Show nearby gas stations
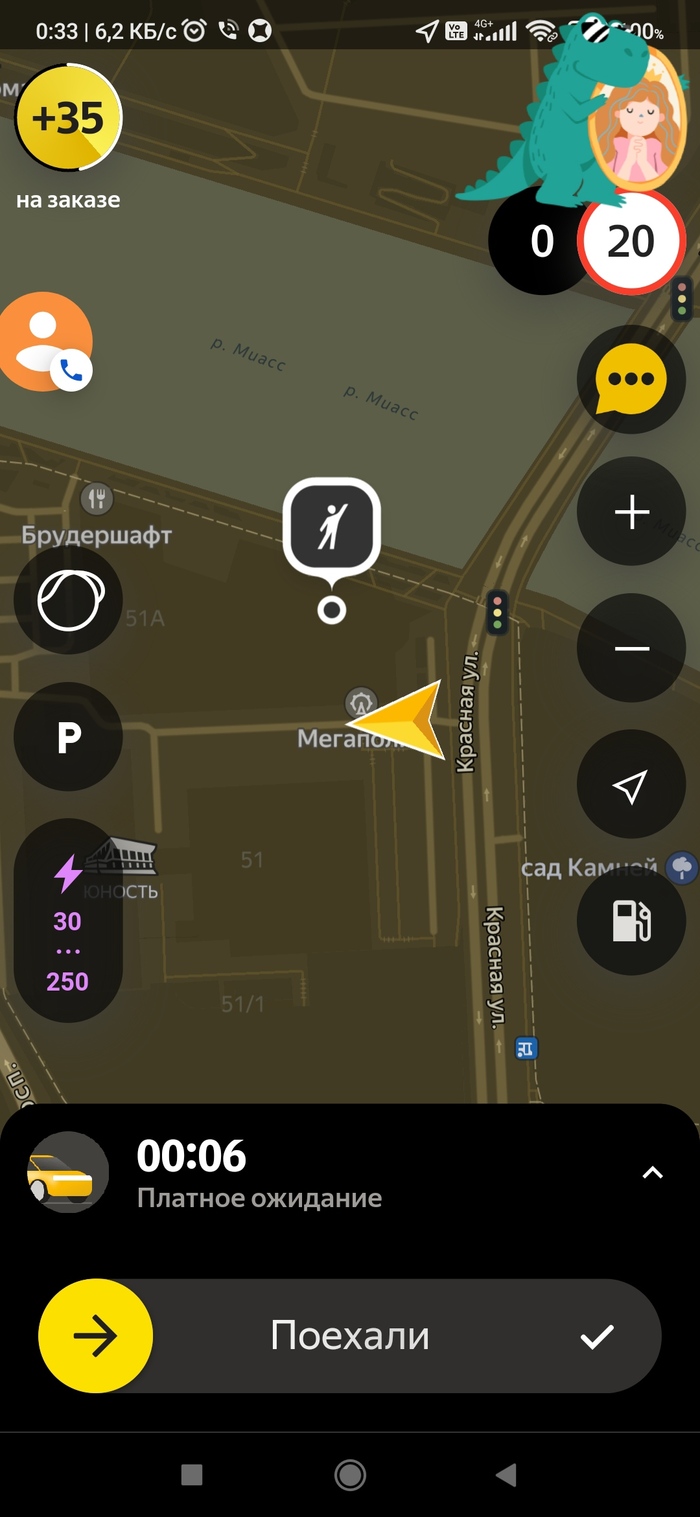 pos(631,921)
